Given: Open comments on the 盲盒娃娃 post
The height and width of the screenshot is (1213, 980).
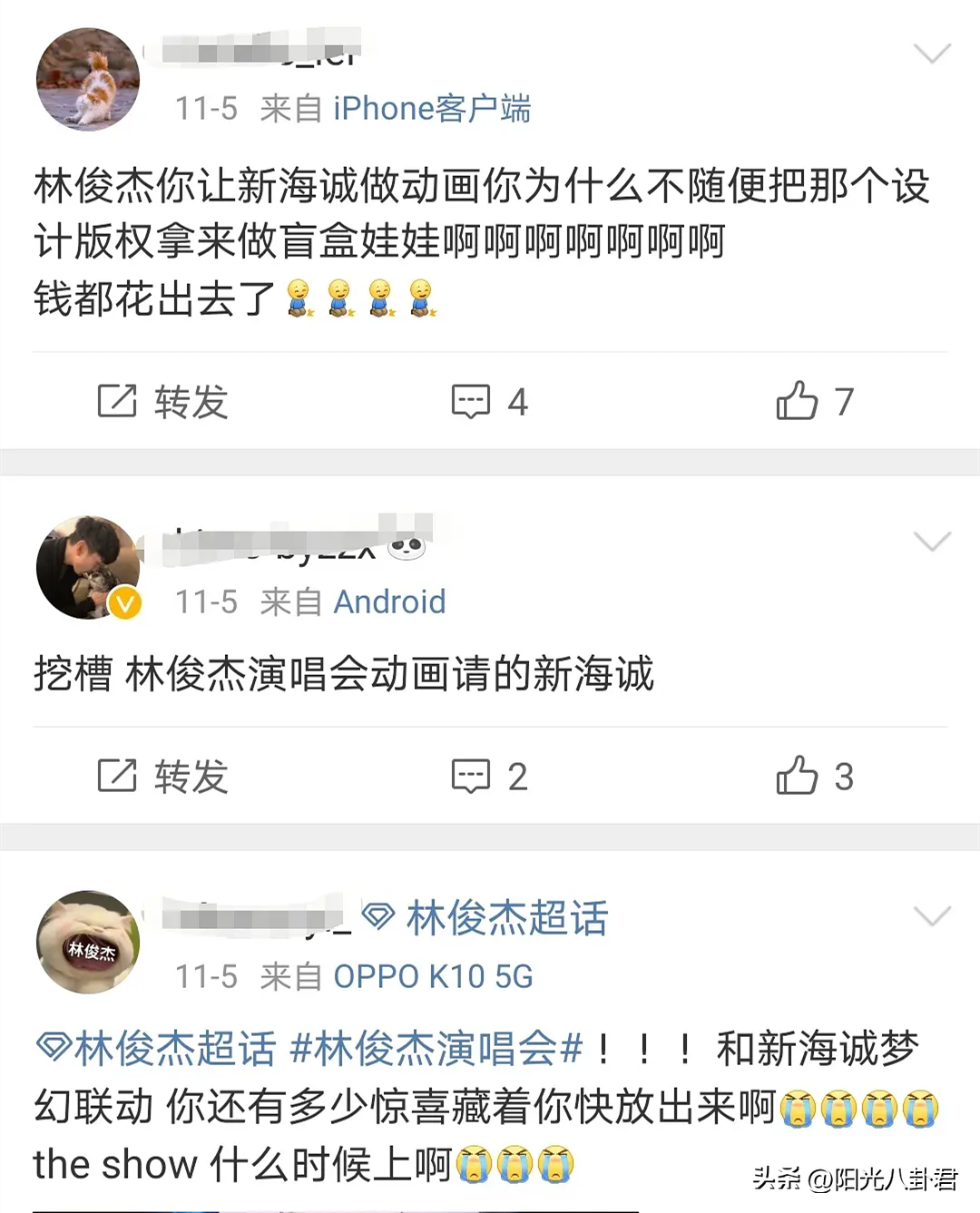Looking at the screenshot, I should click(490, 401).
